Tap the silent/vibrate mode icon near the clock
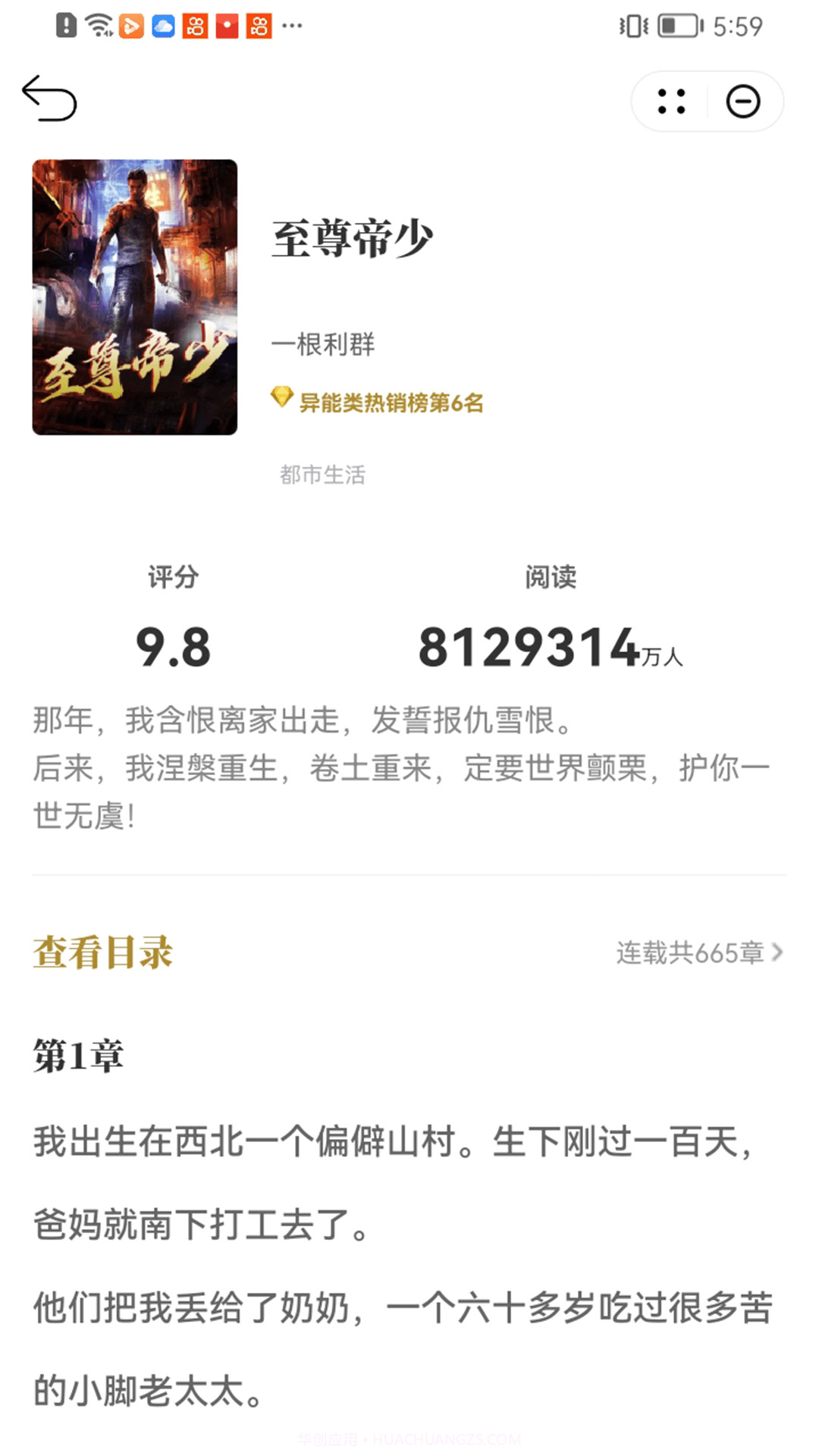The image size is (819, 1456). (634, 24)
